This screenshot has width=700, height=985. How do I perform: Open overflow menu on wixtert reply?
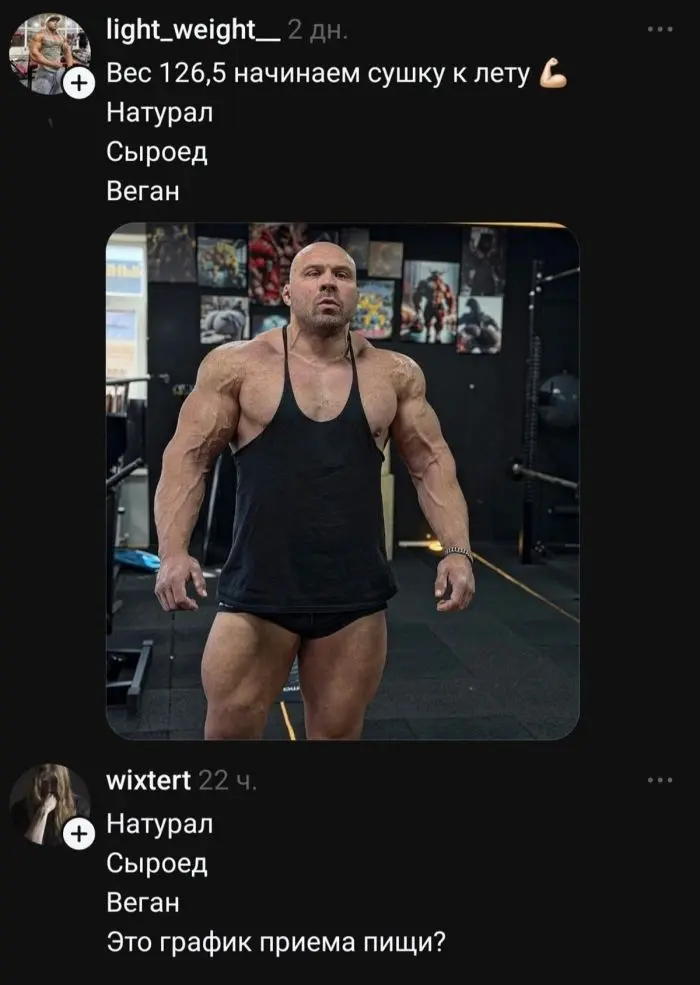pos(660,781)
